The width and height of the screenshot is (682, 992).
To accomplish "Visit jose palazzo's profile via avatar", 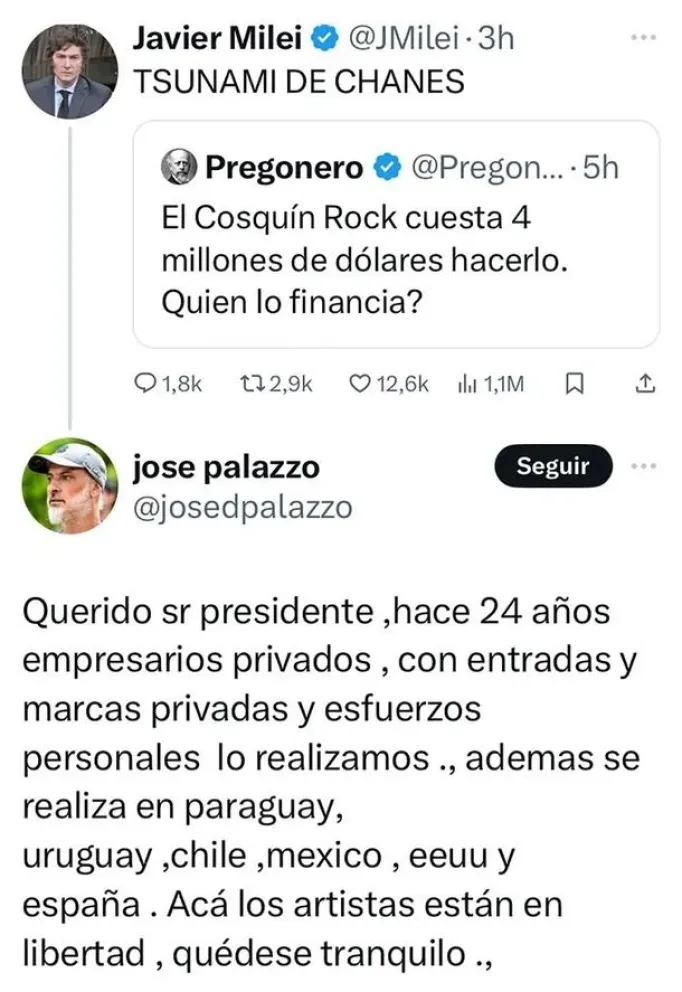I will point(68,485).
